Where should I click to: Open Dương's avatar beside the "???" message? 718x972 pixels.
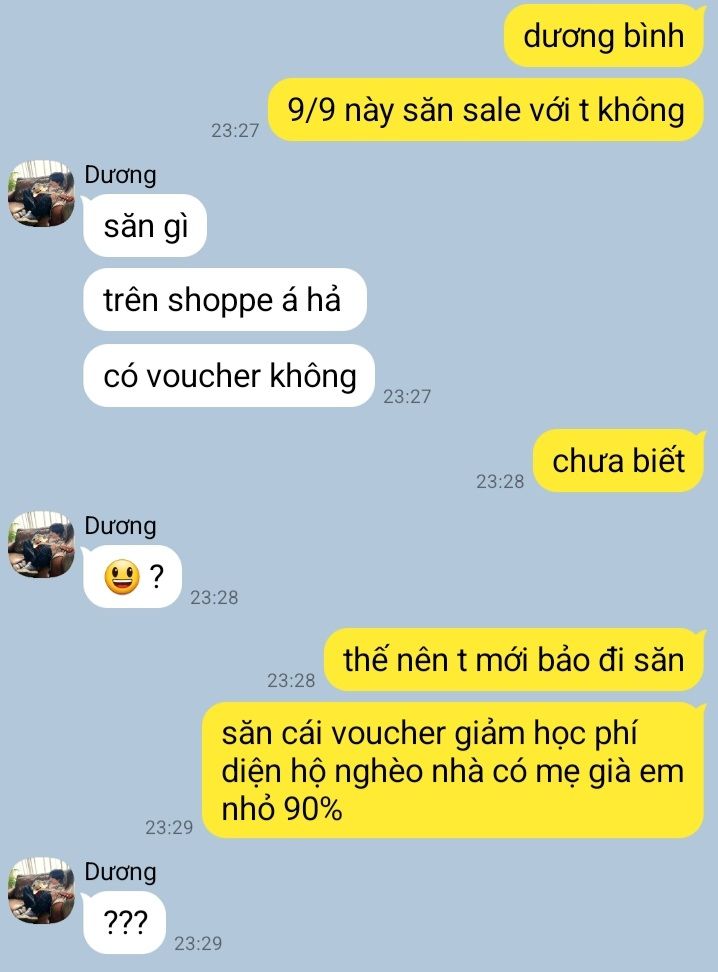coord(41,891)
